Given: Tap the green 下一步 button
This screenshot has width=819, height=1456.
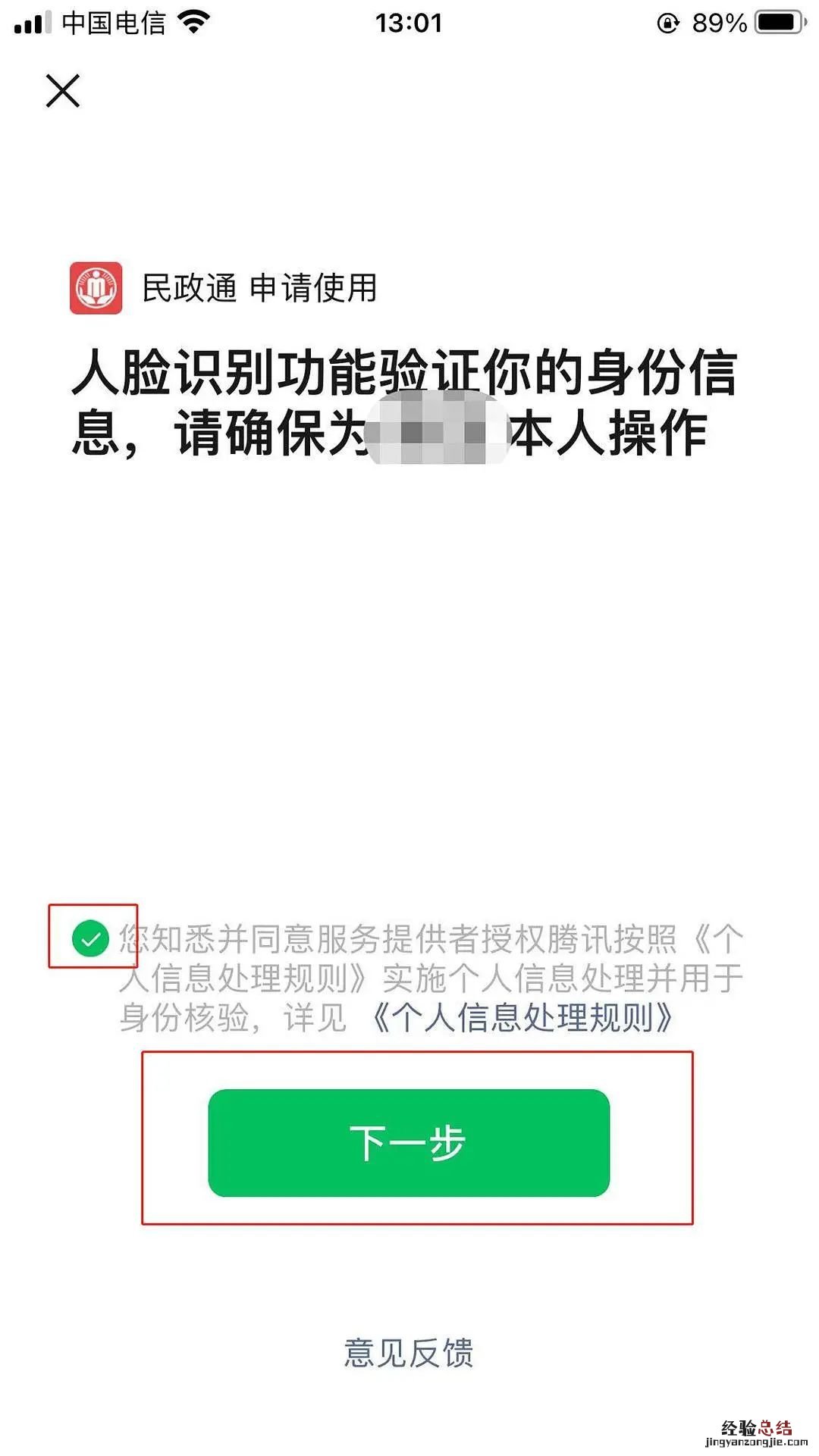Looking at the screenshot, I should (409, 1142).
